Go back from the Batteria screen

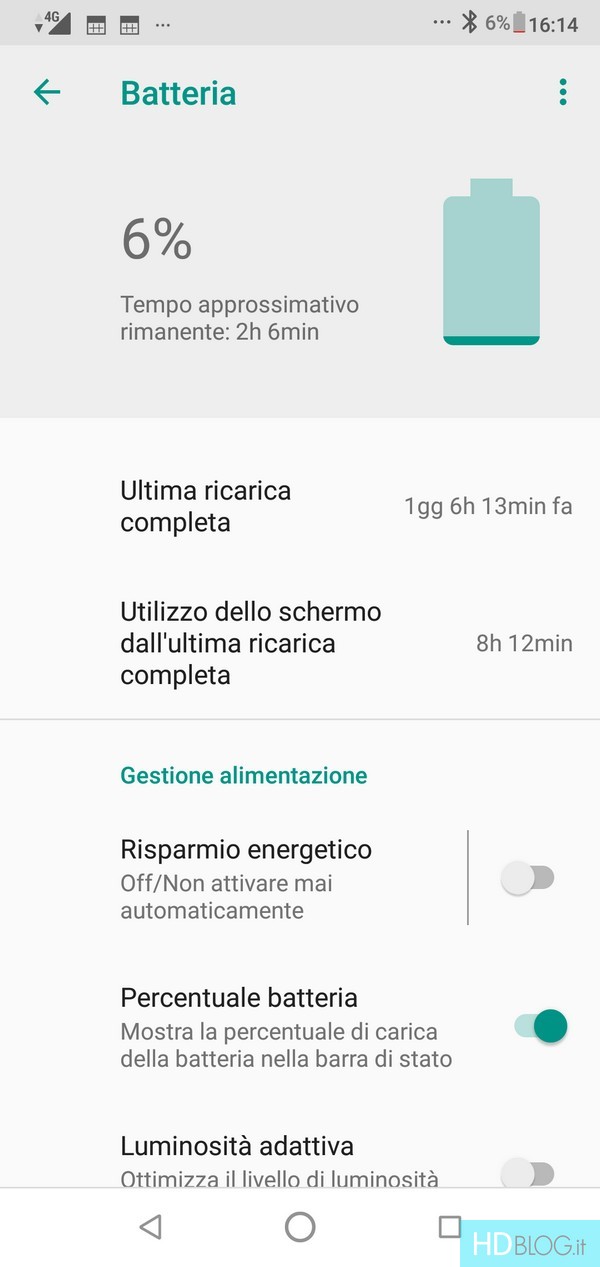point(47,93)
